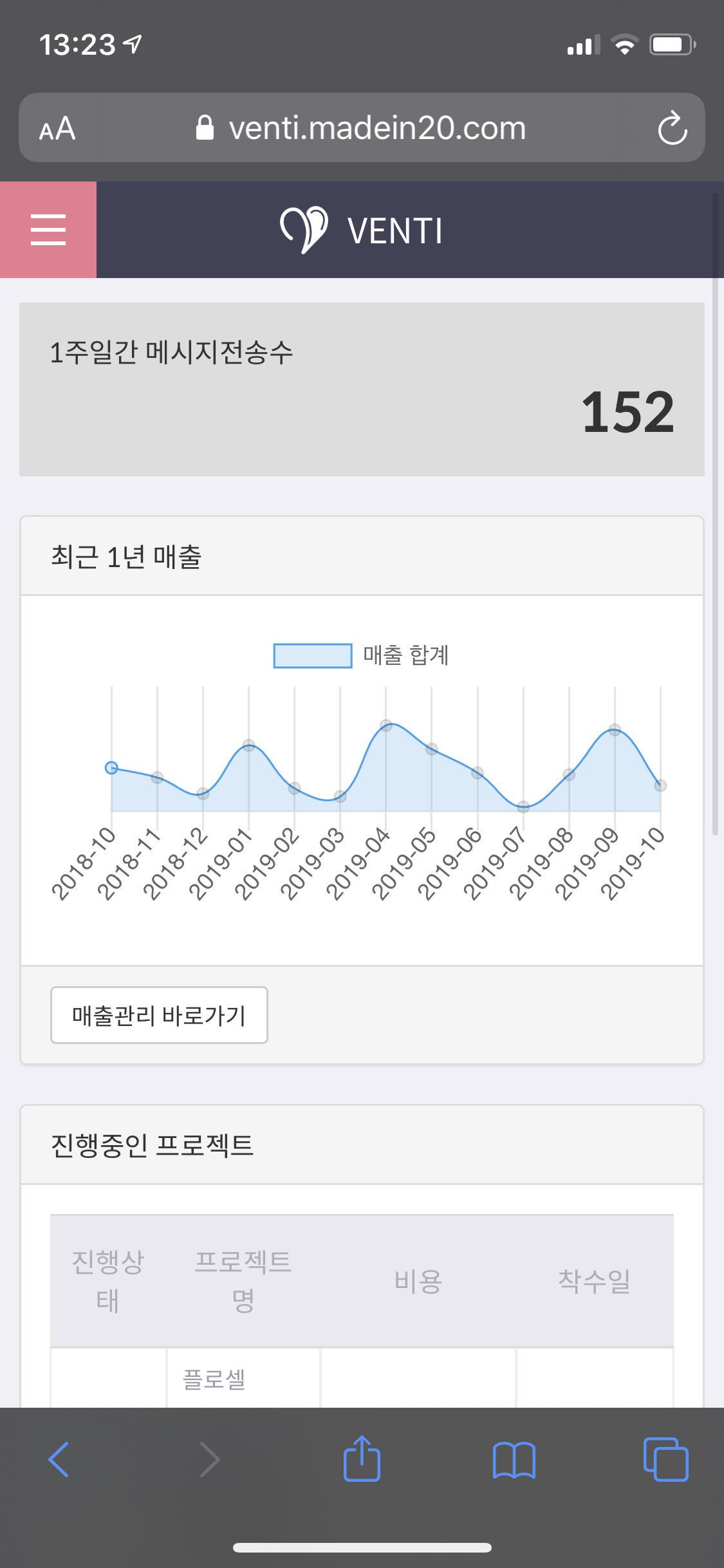Reload the page in Safari
Viewport: 724px width, 1568px height.
[673, 128]
